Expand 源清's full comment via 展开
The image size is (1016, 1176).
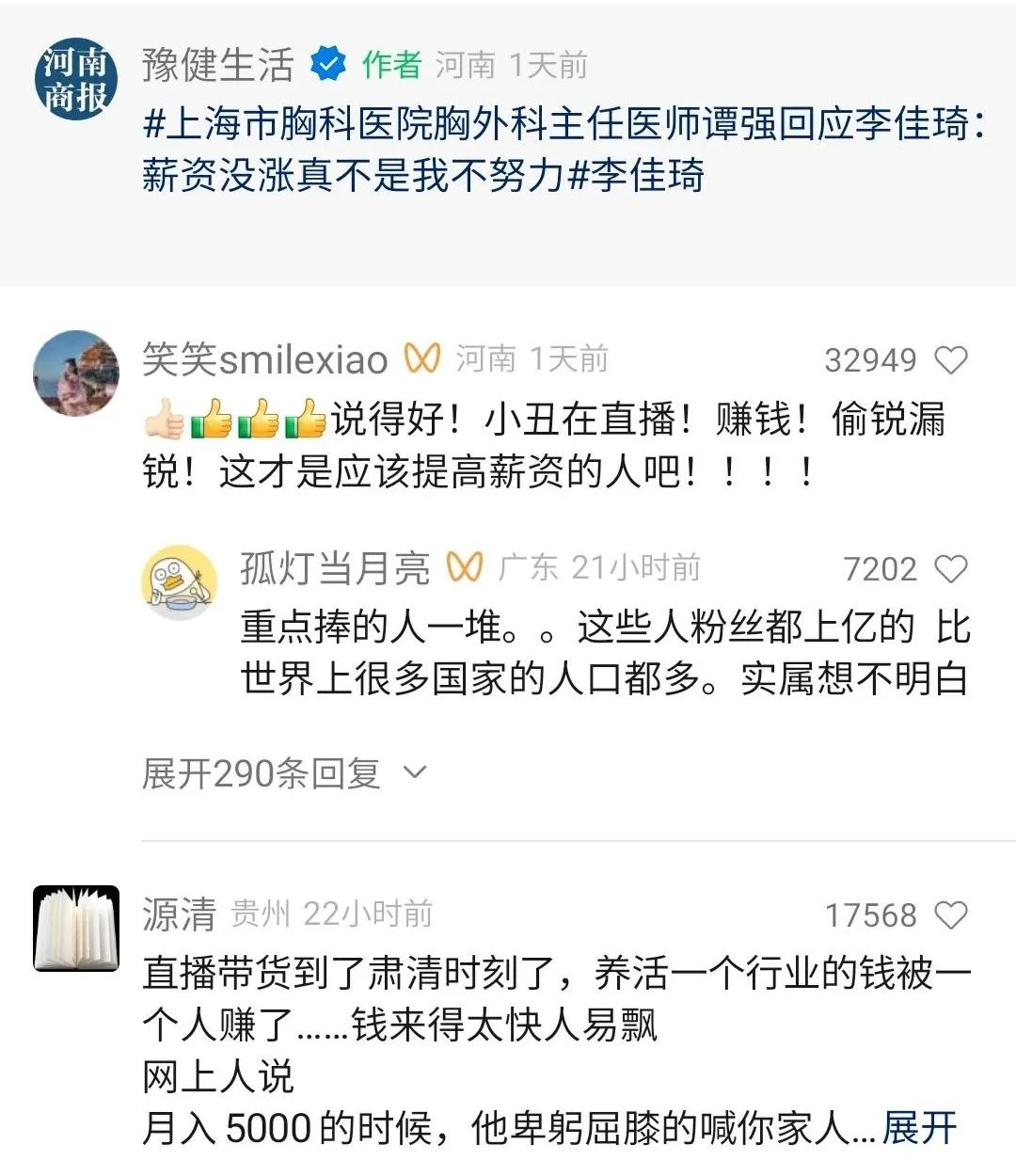coord(918,1127)
